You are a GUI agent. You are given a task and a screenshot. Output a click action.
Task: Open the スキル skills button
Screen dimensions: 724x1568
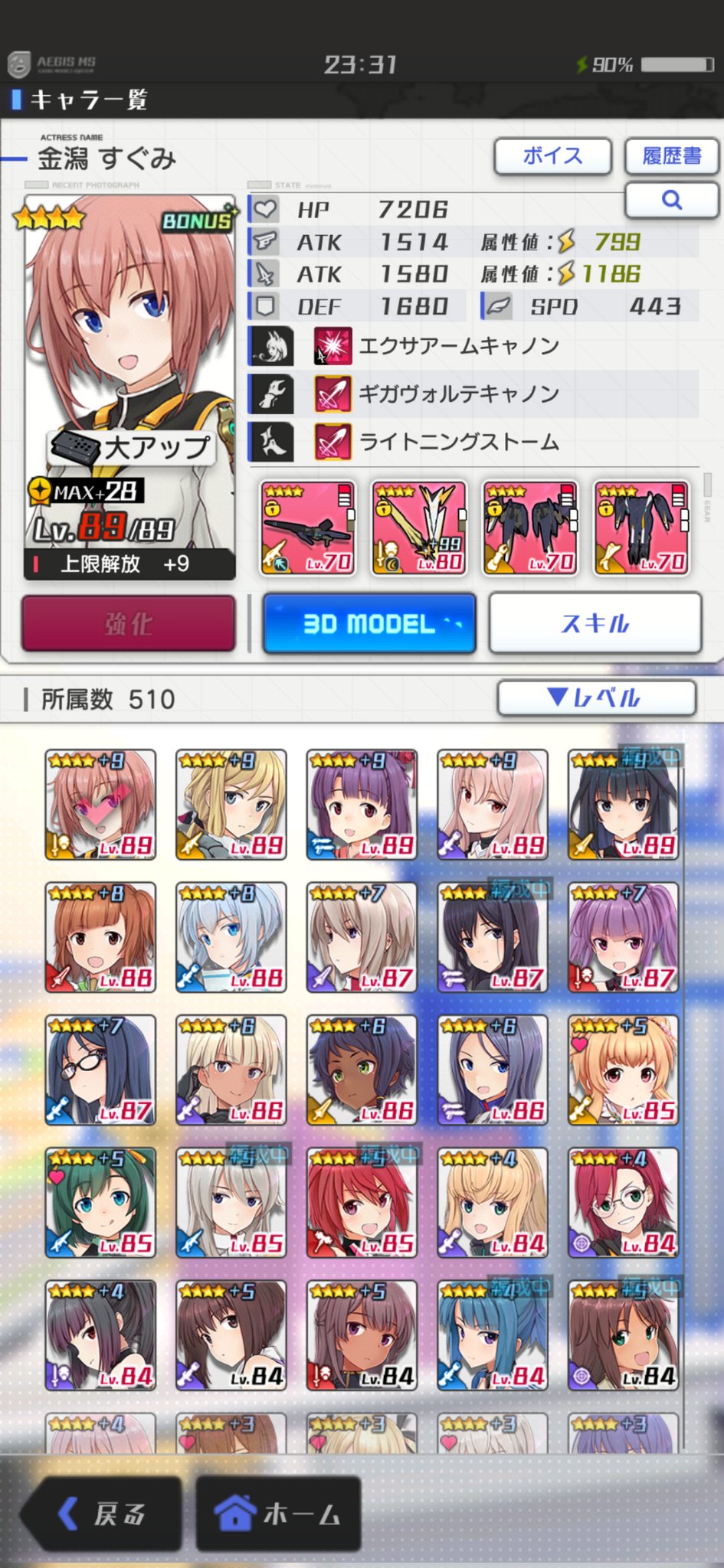click(x=595, y=624)
